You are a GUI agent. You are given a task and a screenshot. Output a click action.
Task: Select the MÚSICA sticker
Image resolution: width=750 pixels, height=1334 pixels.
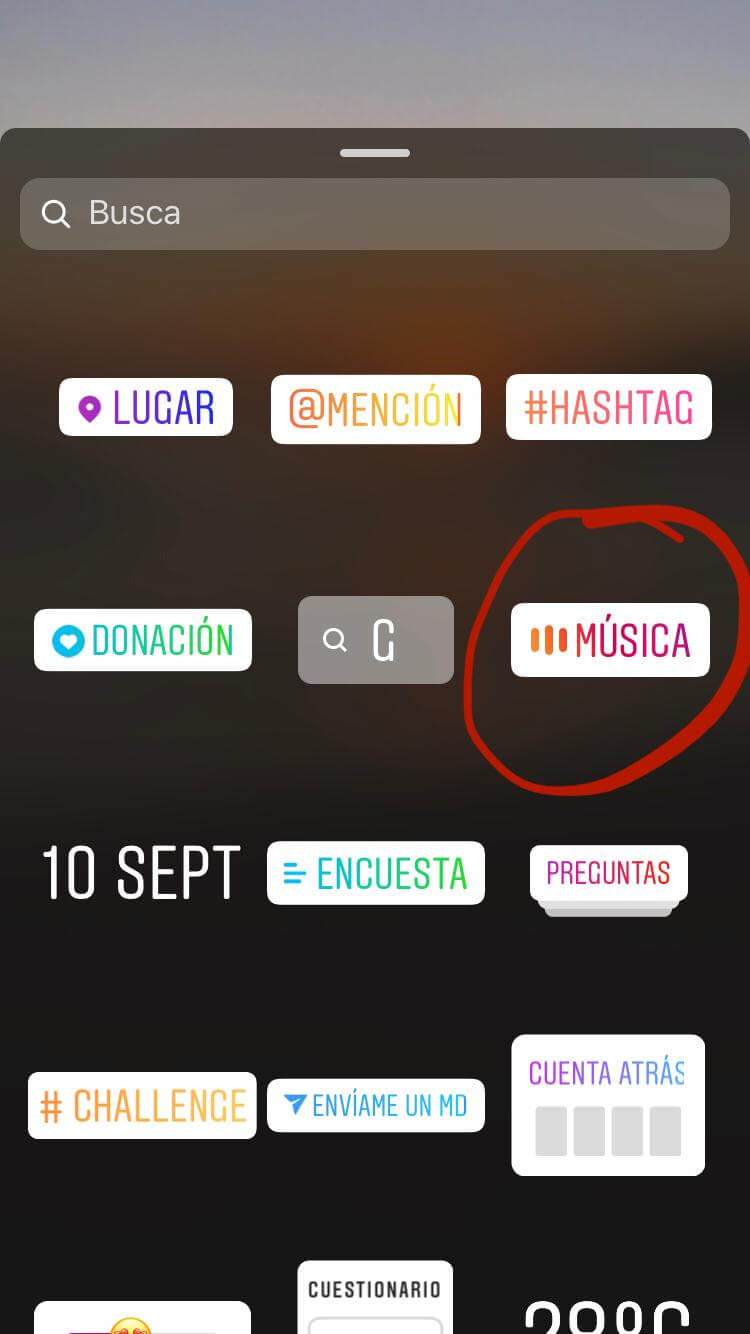tap(610, 640)
